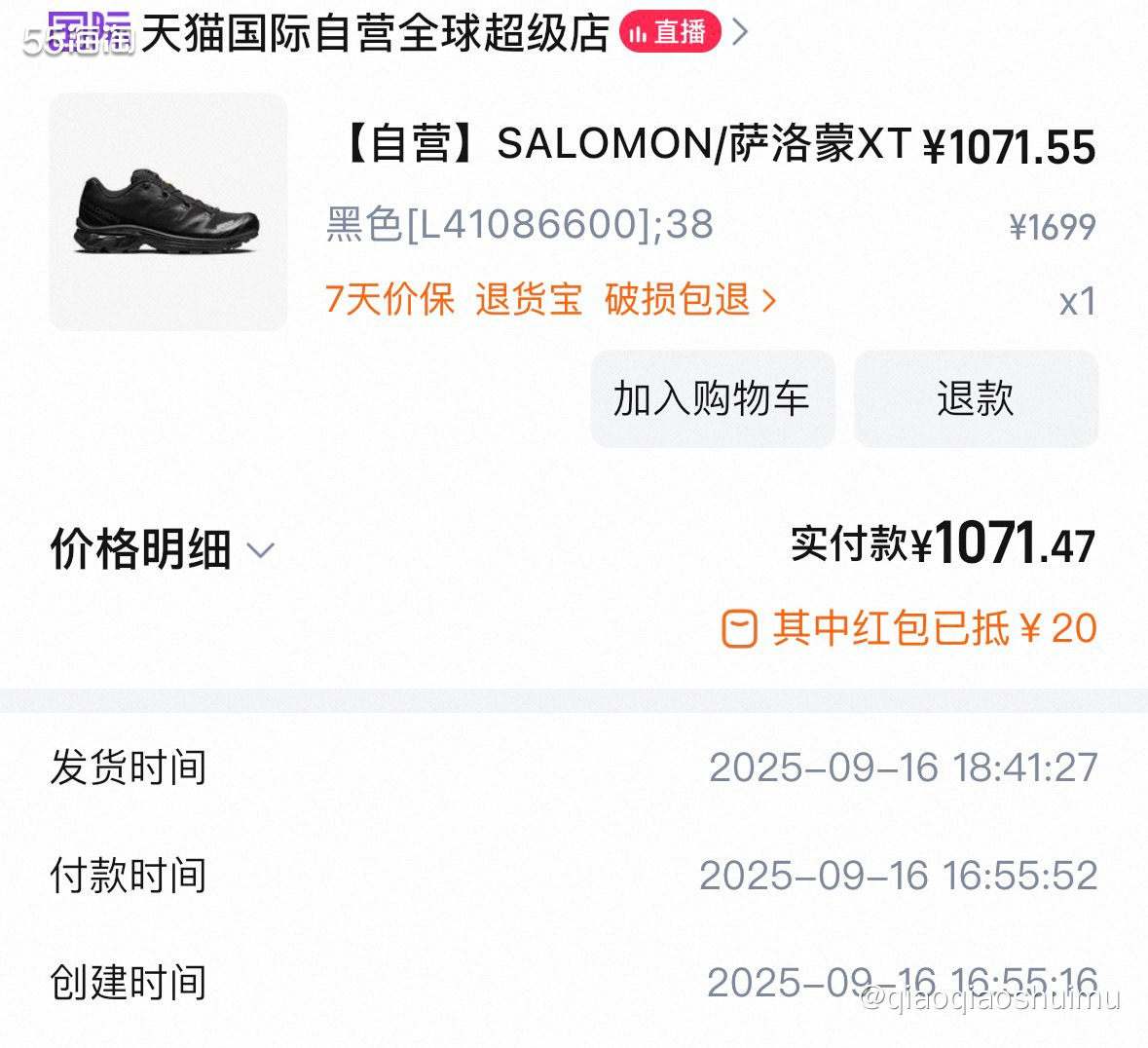Open the 直播 live badge
The image size is (1148, 1048).
[669, 33]
